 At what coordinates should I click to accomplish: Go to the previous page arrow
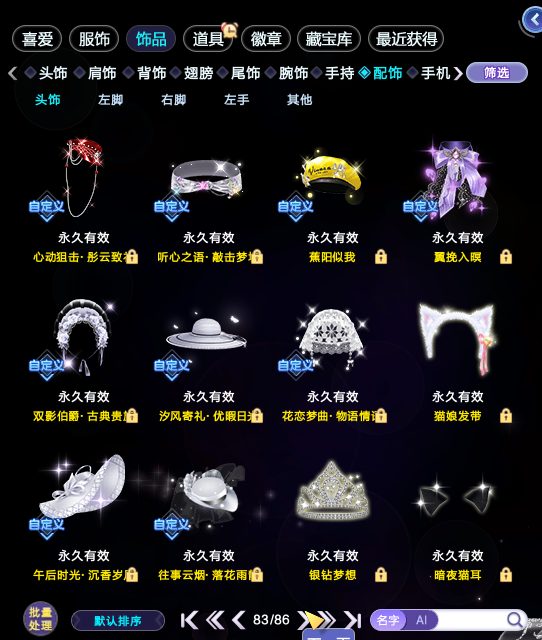[239, 620]
